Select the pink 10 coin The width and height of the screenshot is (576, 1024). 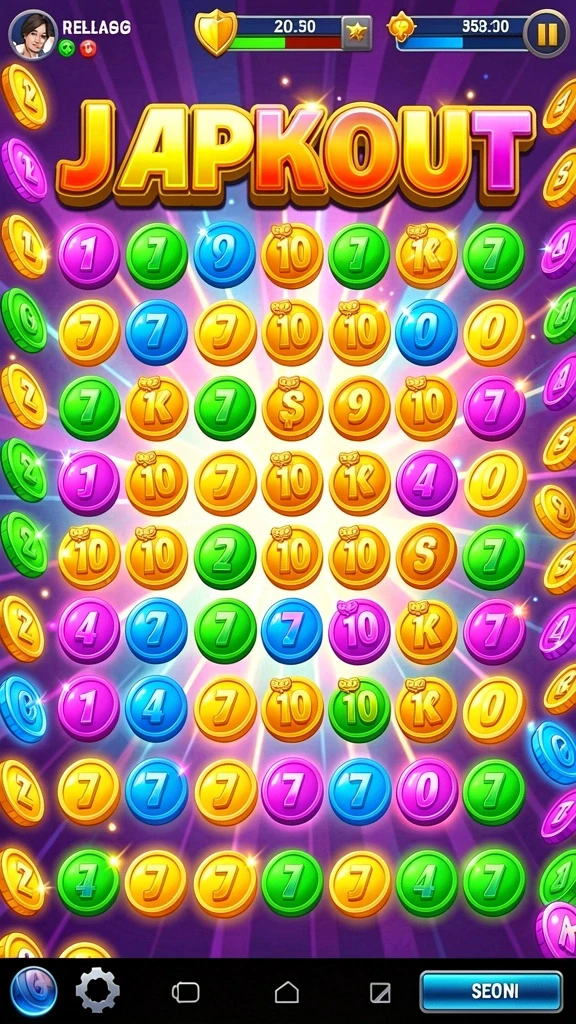pos(359,632)
